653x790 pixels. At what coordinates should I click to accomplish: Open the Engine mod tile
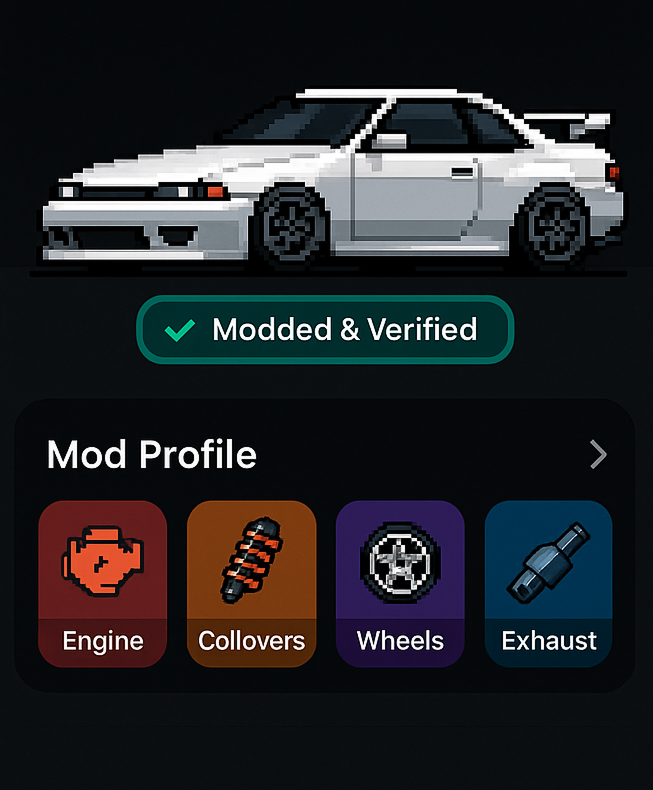click(103, 584)
